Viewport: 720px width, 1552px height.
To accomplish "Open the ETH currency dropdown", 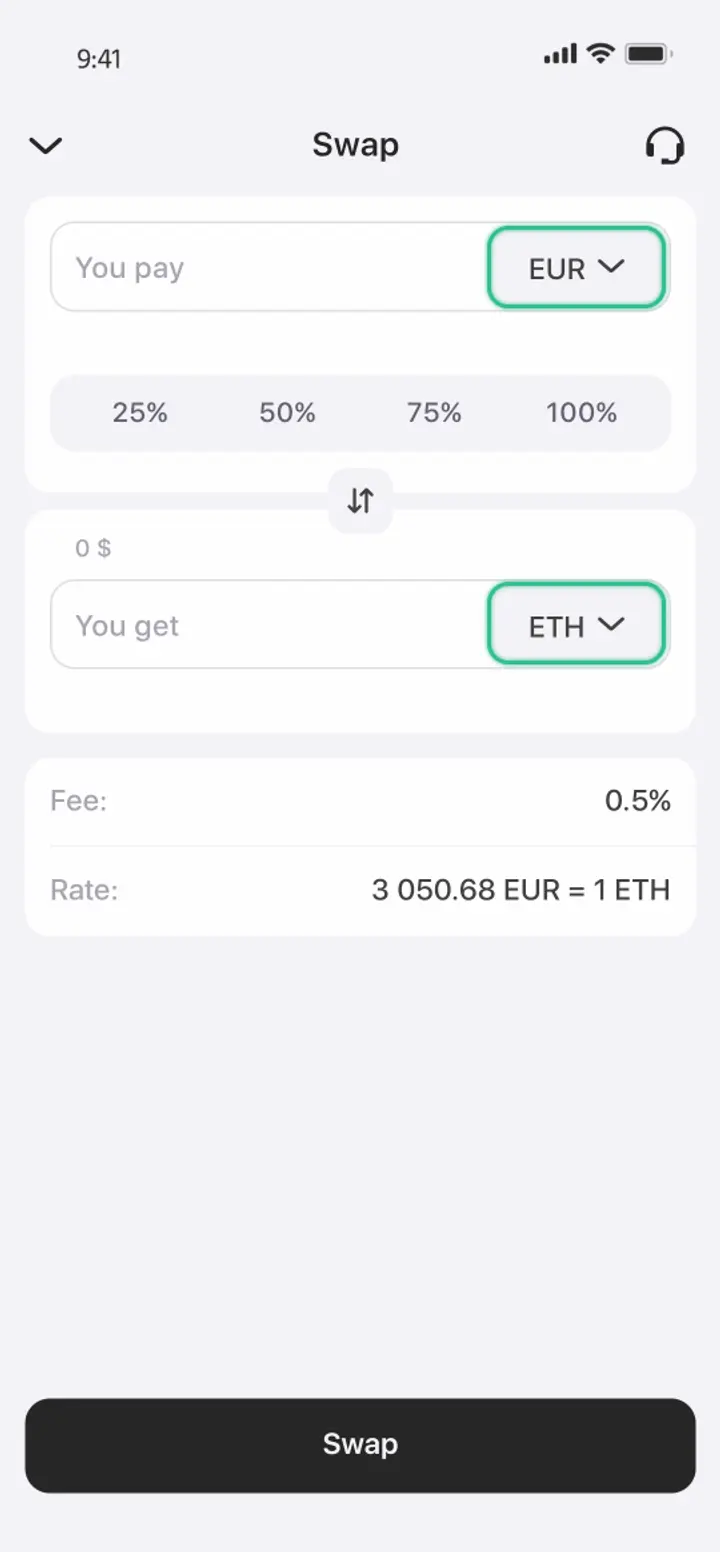I will [576, 624].
